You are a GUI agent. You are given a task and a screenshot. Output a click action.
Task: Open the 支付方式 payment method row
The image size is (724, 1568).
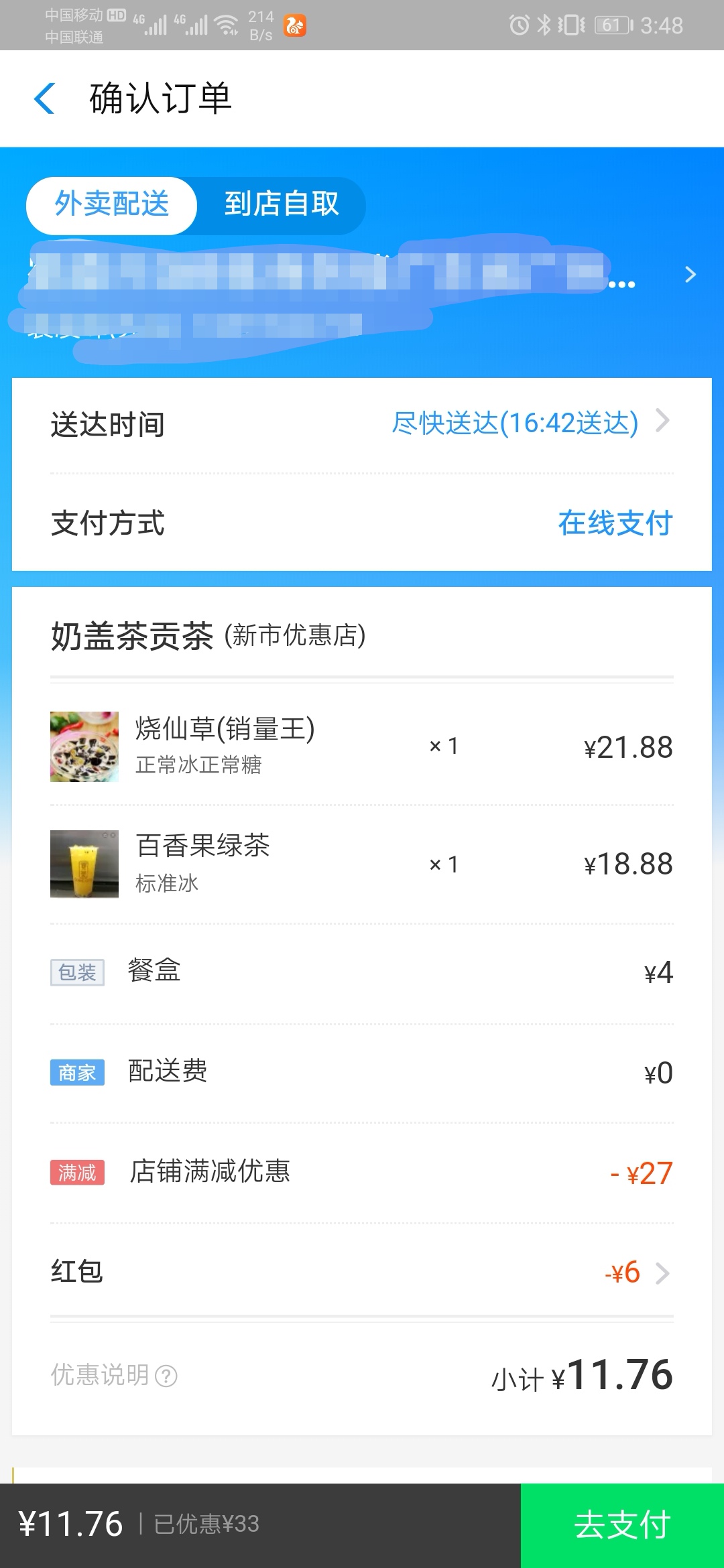coord(362,523)
